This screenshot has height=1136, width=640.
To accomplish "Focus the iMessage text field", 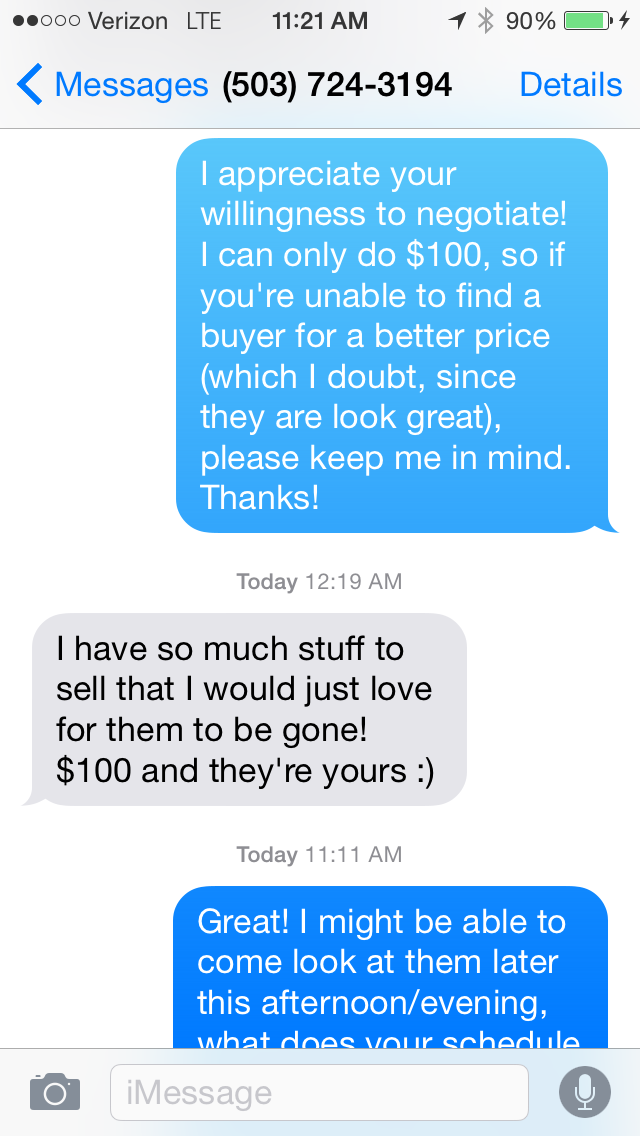I will point(318,1092).
